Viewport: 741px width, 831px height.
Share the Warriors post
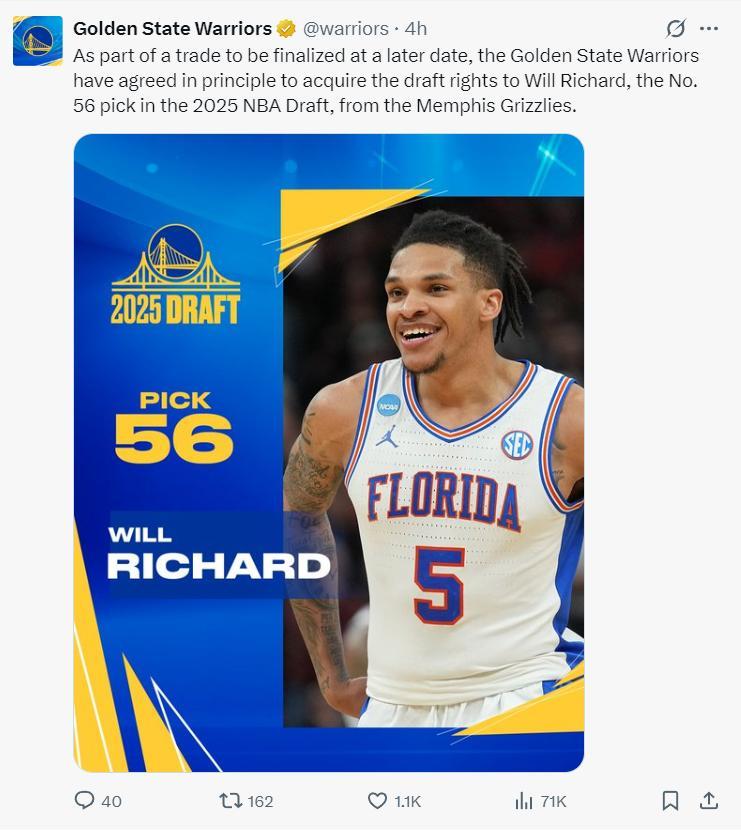click(709, 801)
